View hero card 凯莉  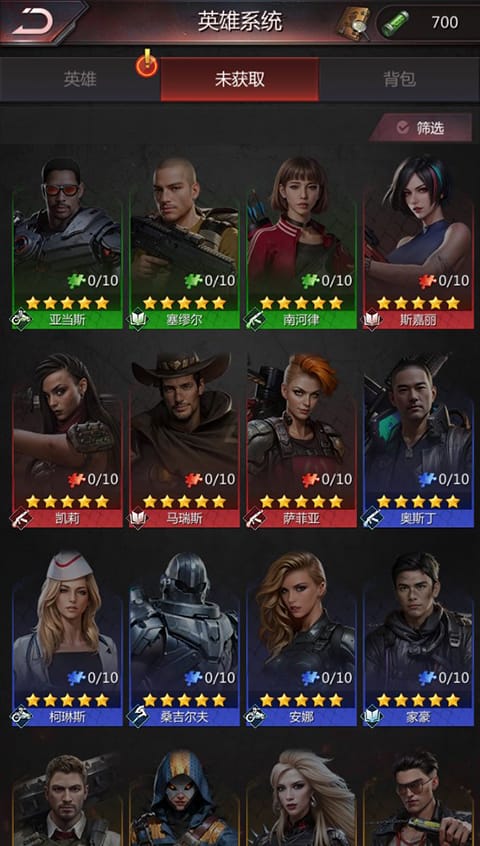tap(67, 440)
